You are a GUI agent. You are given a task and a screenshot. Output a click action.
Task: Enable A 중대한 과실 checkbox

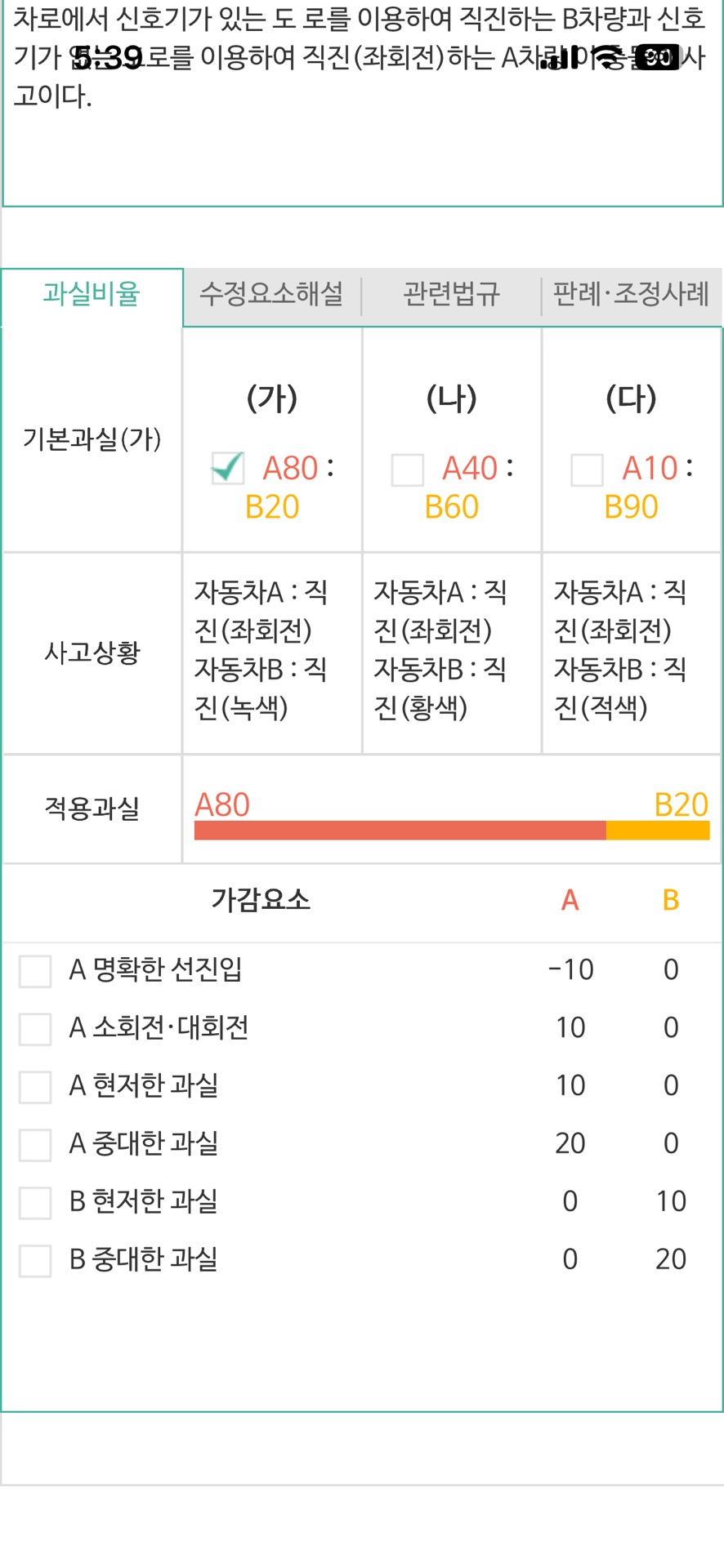(x=35, y=1145)
